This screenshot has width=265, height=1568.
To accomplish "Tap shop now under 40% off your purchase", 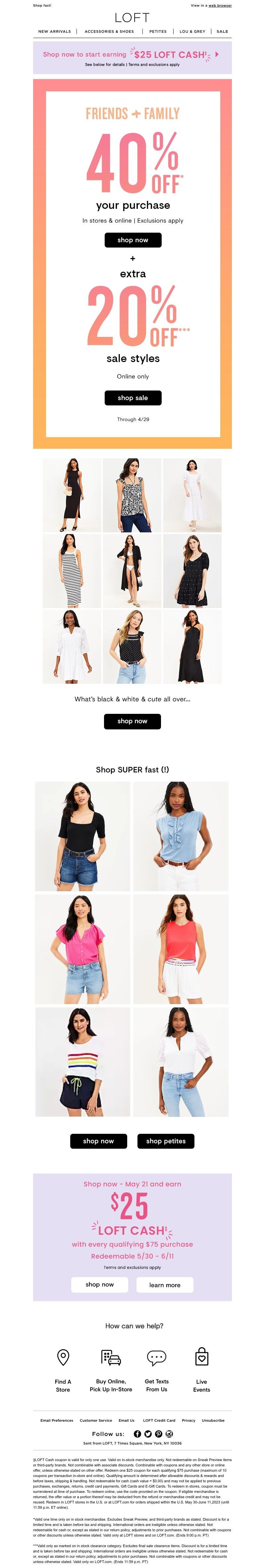I will tap(133, 240).
